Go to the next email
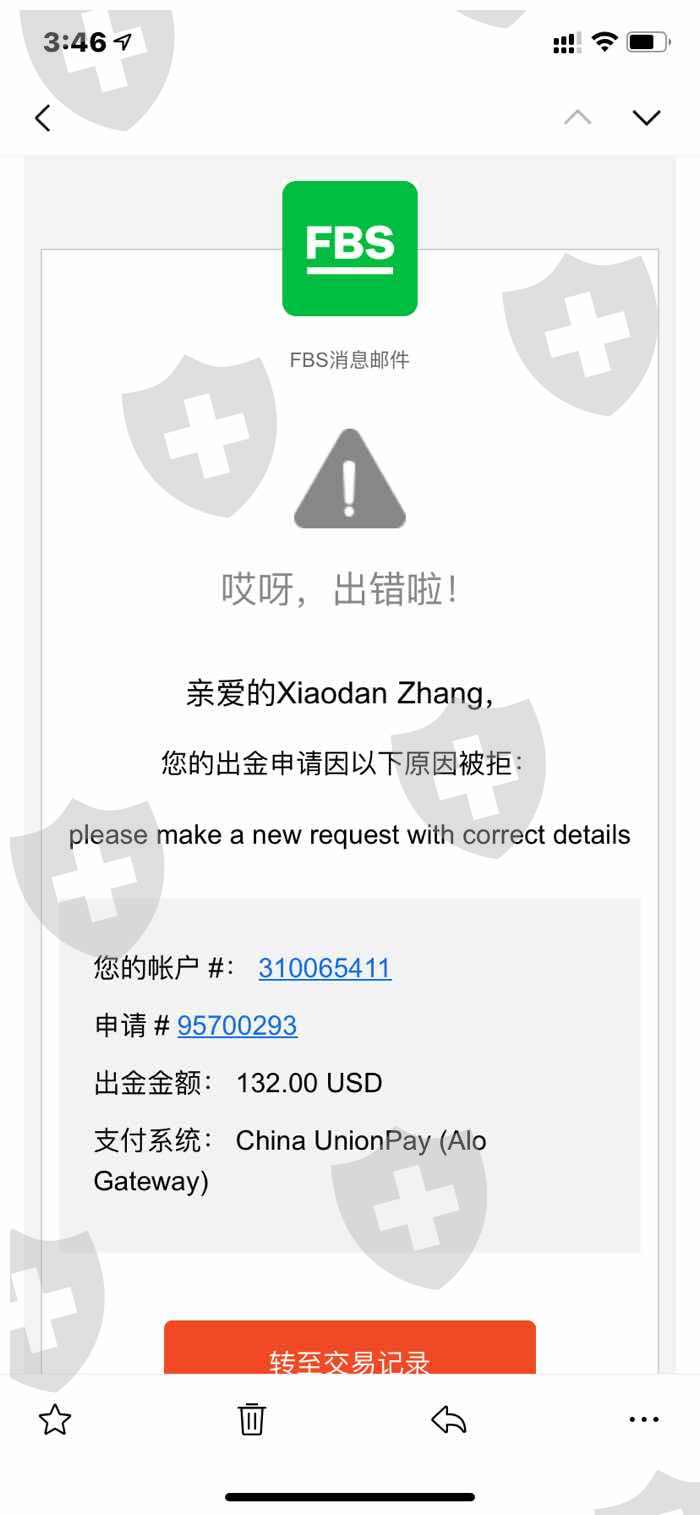The height and width of the screenshot is (1515, 700). coord(647,118)
